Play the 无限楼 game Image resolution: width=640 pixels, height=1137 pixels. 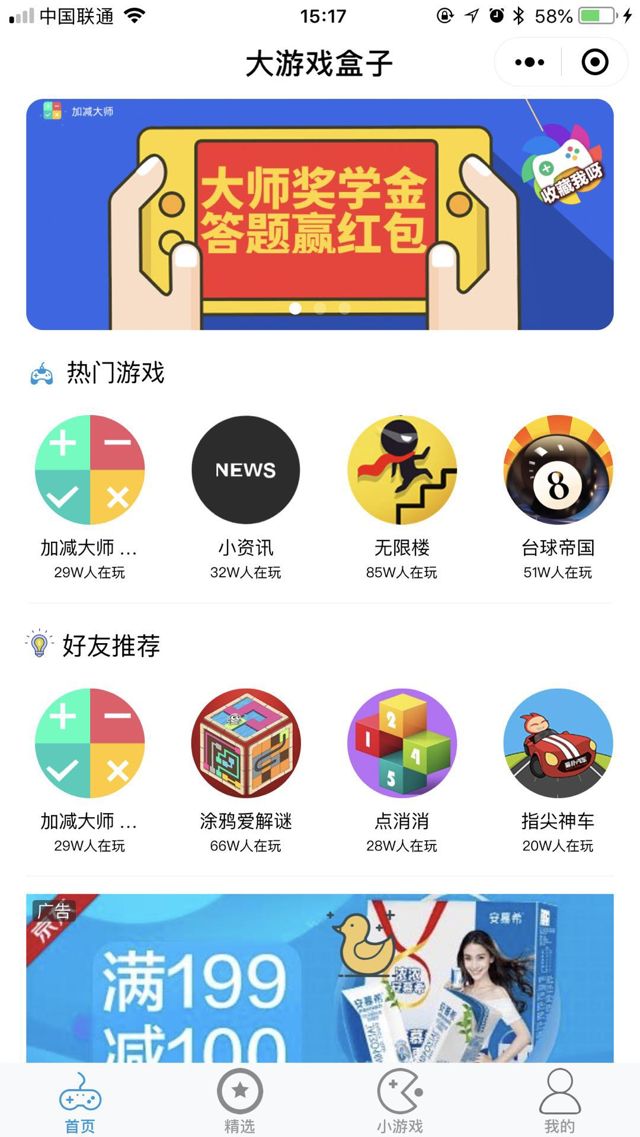(x=402, y=470)
